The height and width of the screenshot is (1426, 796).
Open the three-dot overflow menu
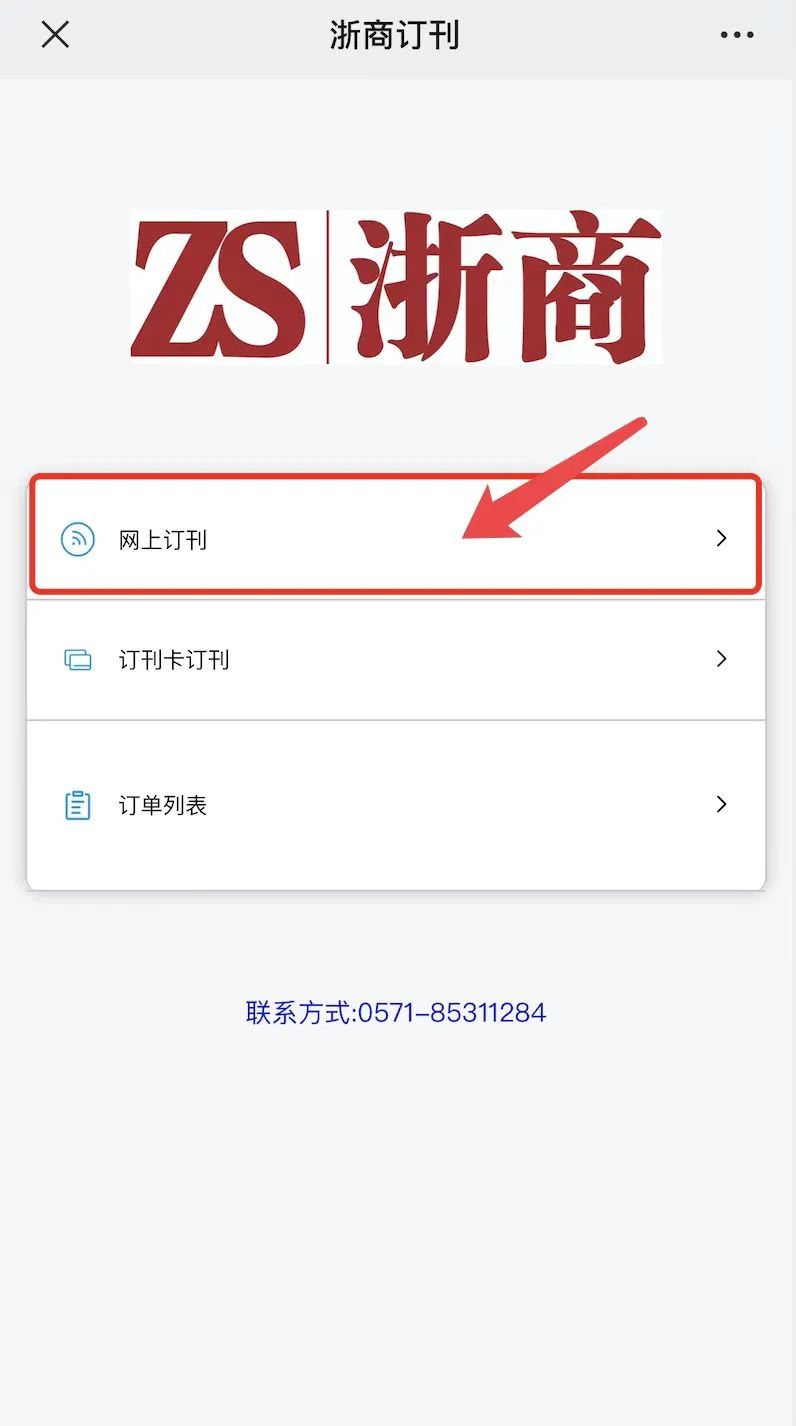click(x=737, y=35)
